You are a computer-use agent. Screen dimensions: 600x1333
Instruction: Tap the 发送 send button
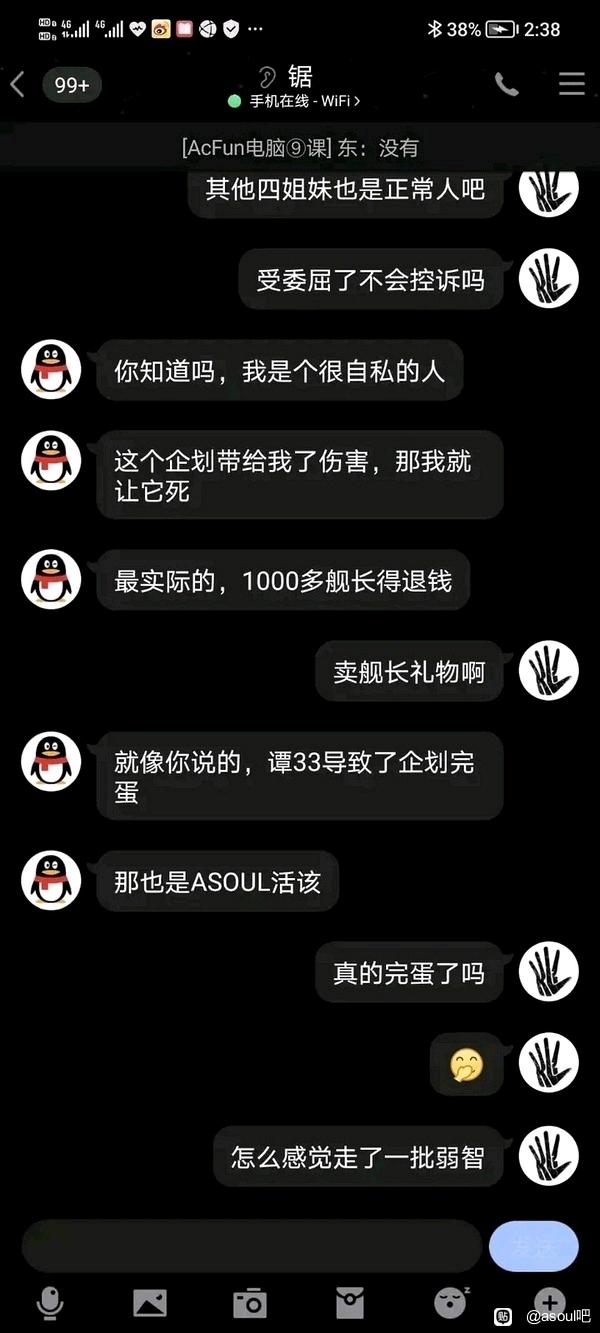(x=533, y=1246)
